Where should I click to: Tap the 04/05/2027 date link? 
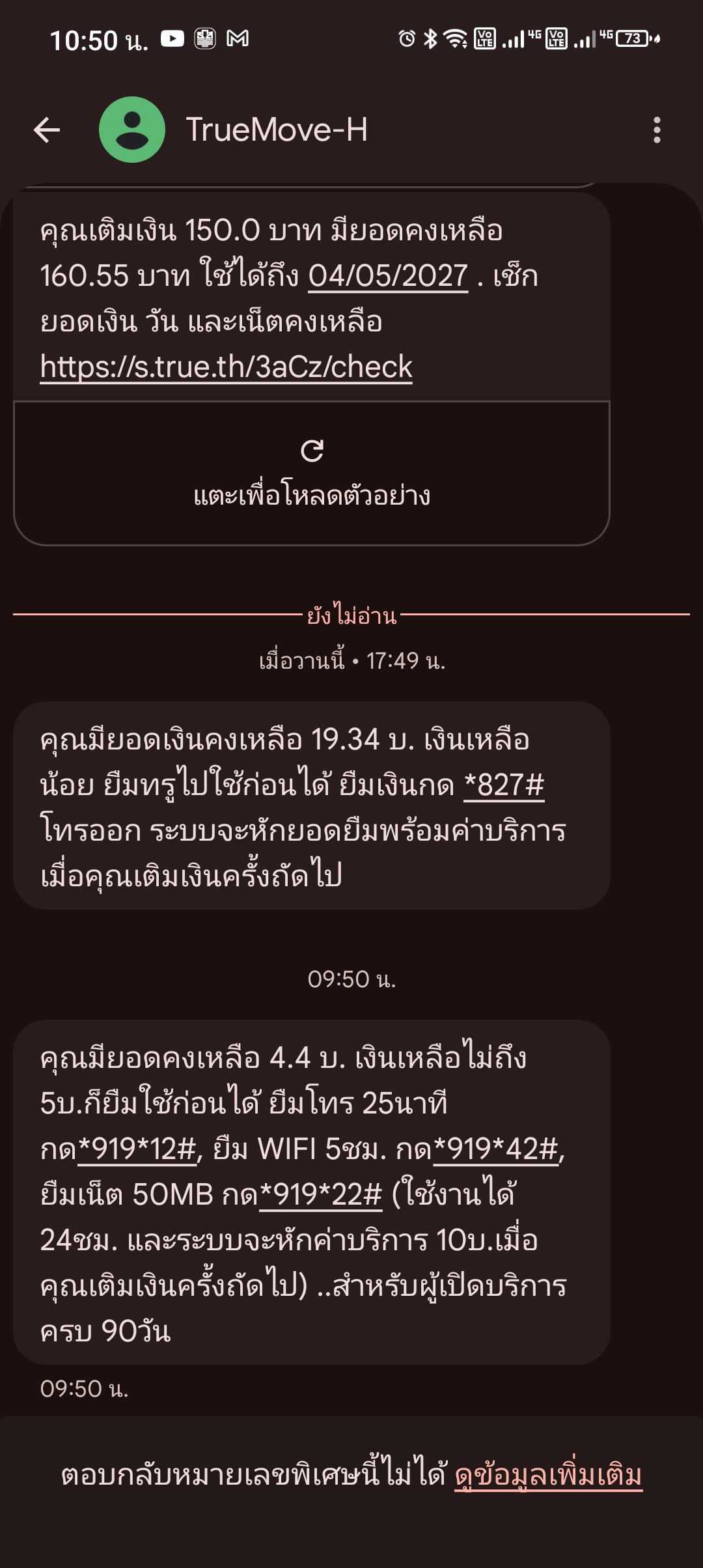point(388,276)
